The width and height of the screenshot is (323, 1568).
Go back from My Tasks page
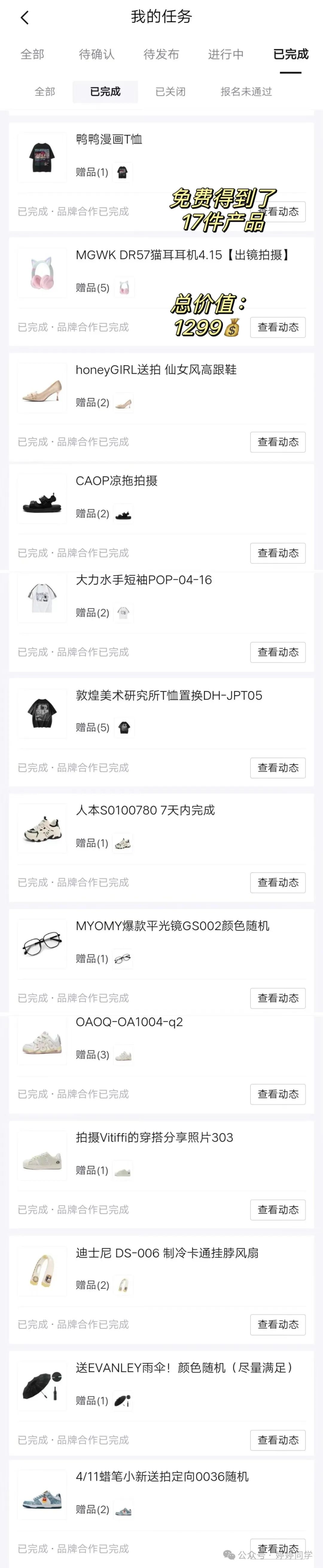[x=25, y=18]
